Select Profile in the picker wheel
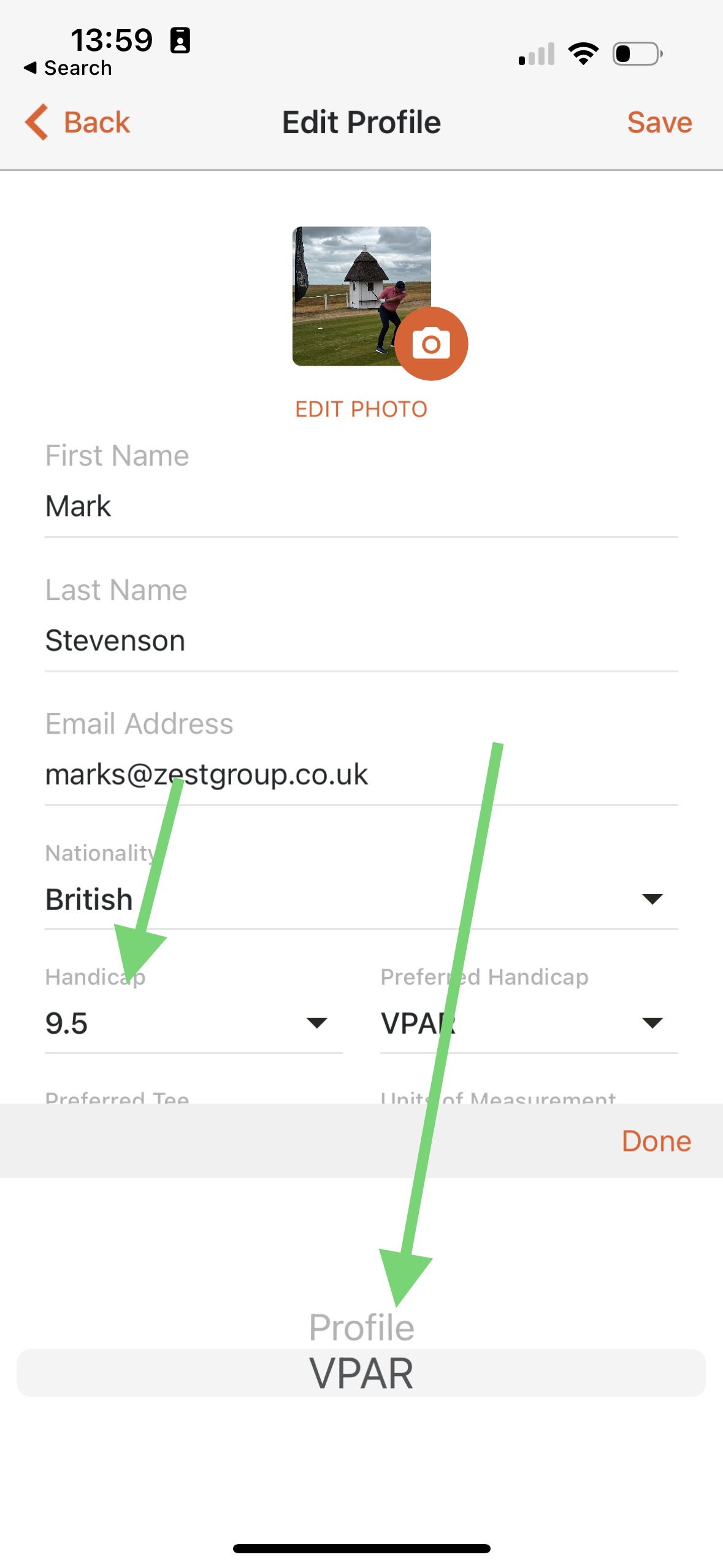 click(x=361, y=1328)
